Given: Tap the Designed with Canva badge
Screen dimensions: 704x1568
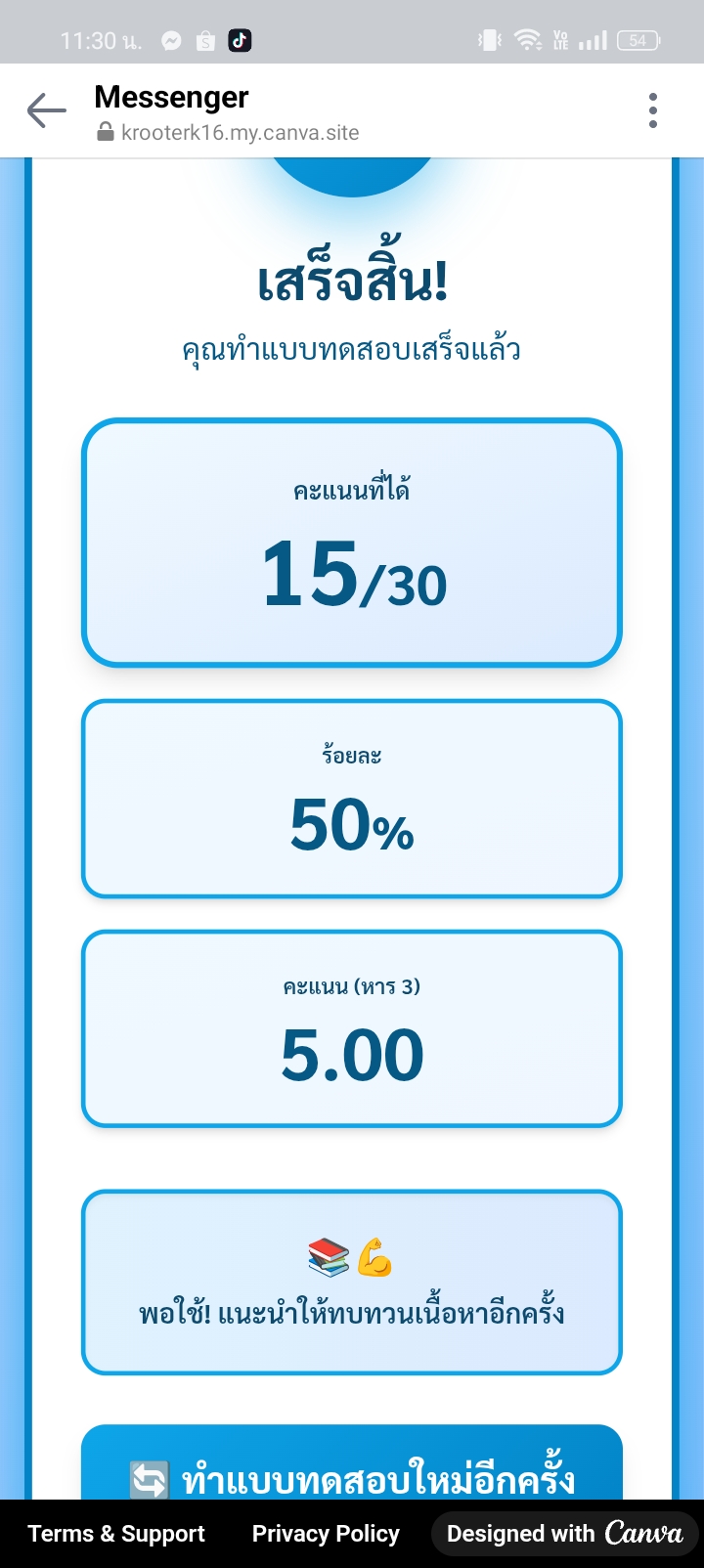Looking at the screenshot, I should pyautogui.click(x=564, y=1534).
